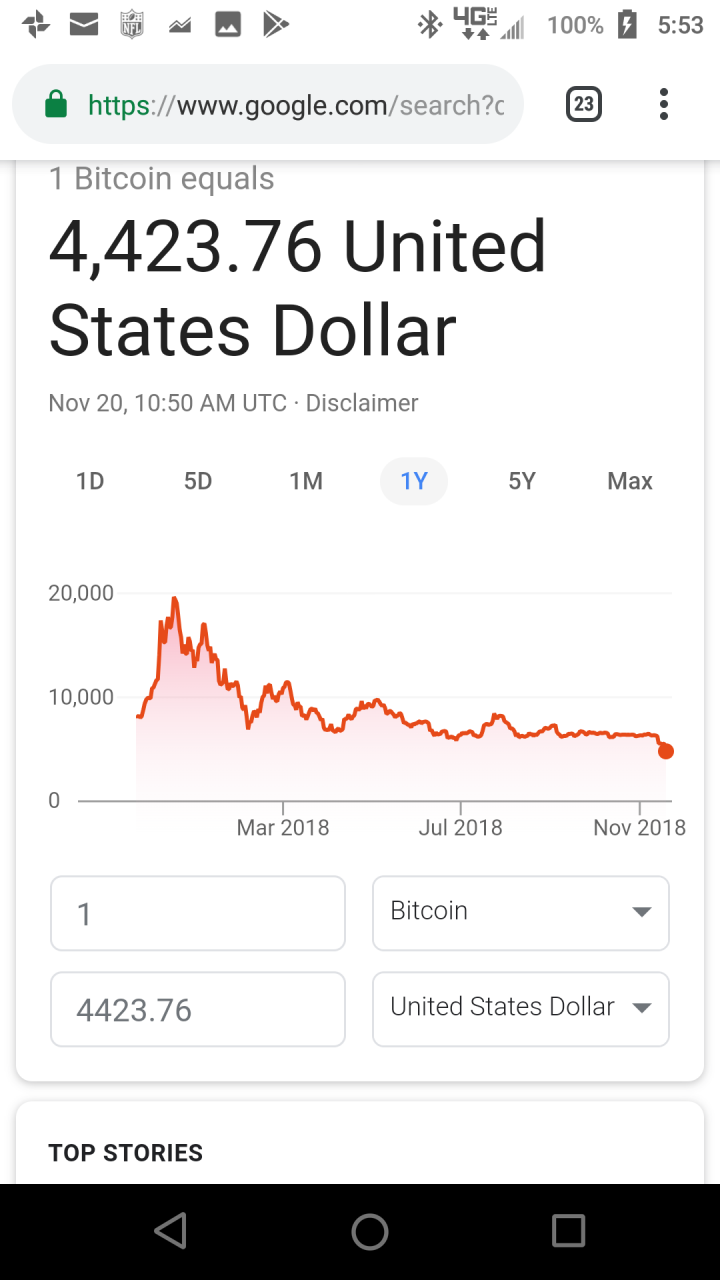Select the 1Y chart range
The width and height of the screenshot is (720, 1280).
tap(414, 481)
